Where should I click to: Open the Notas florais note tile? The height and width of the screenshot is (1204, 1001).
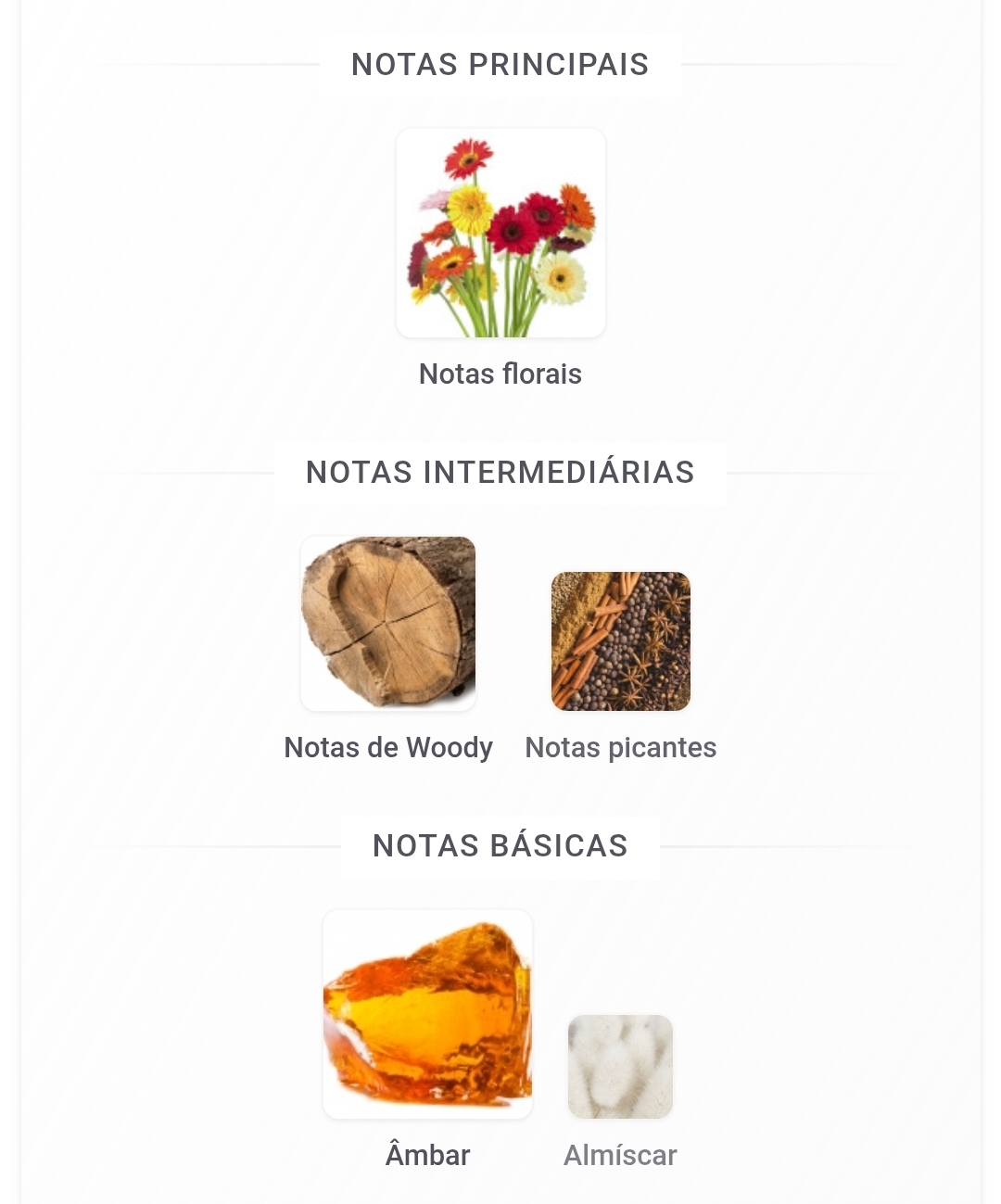coord(500,234)
